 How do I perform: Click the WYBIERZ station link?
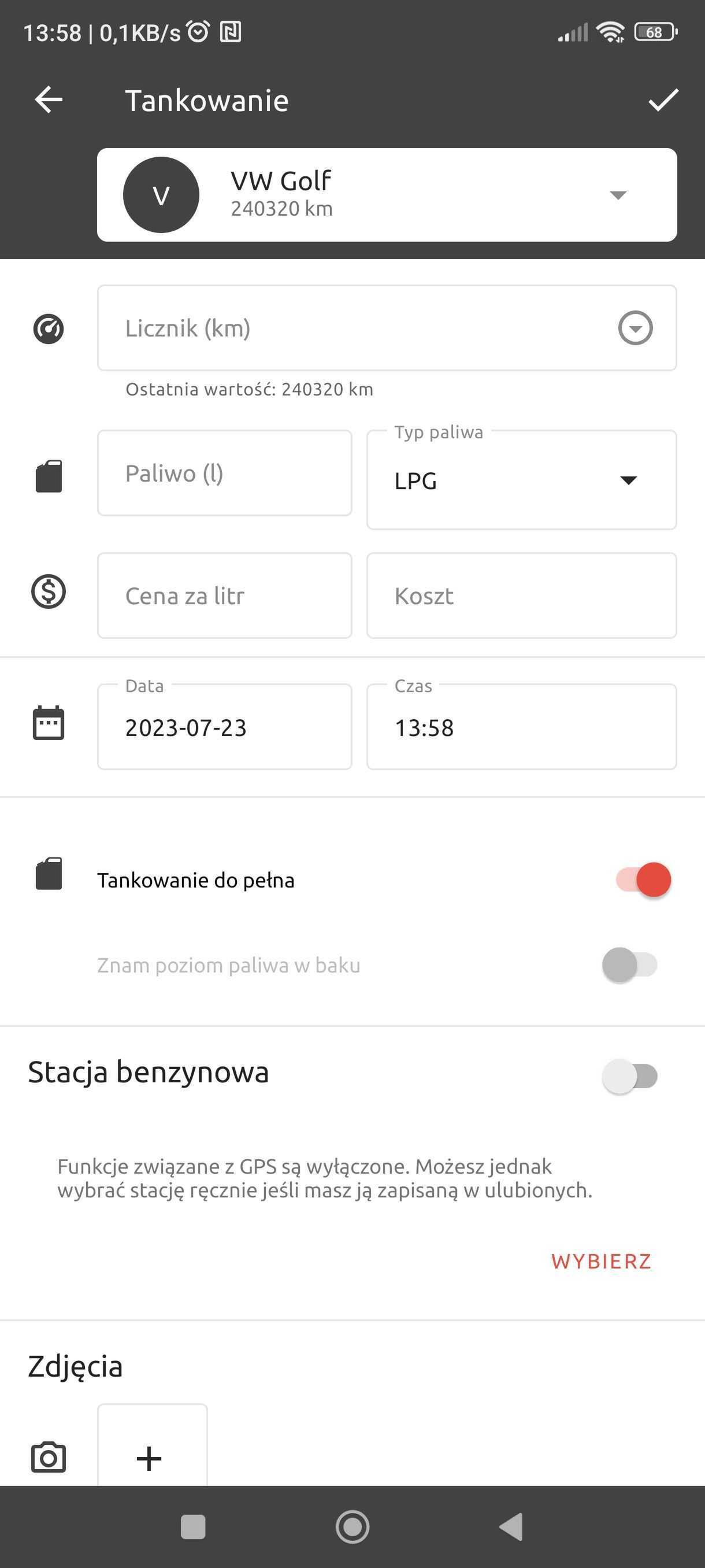(x=601, y=1260)
